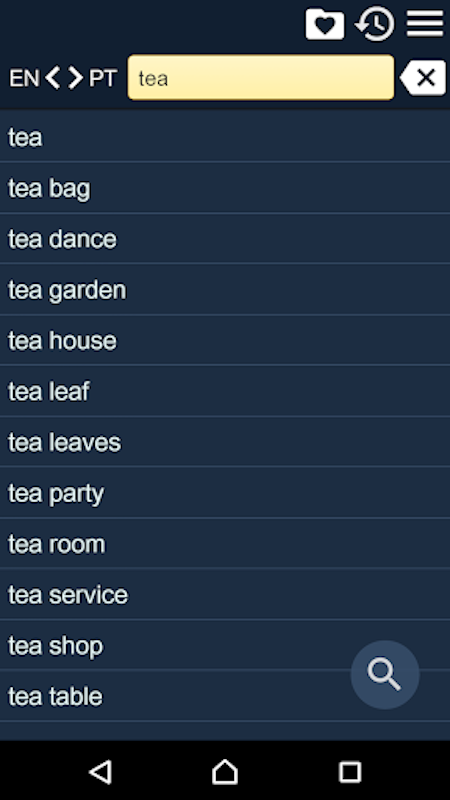Open the favorites folder
The height and width of the screenshot is (800, 450).
pyautogui.click(x=325, y=23)
